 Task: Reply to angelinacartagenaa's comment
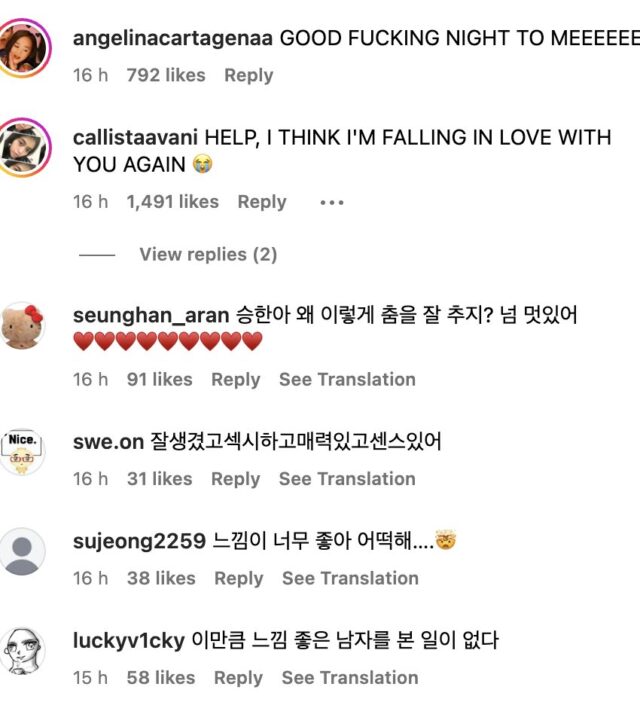[x=248, y=75]
